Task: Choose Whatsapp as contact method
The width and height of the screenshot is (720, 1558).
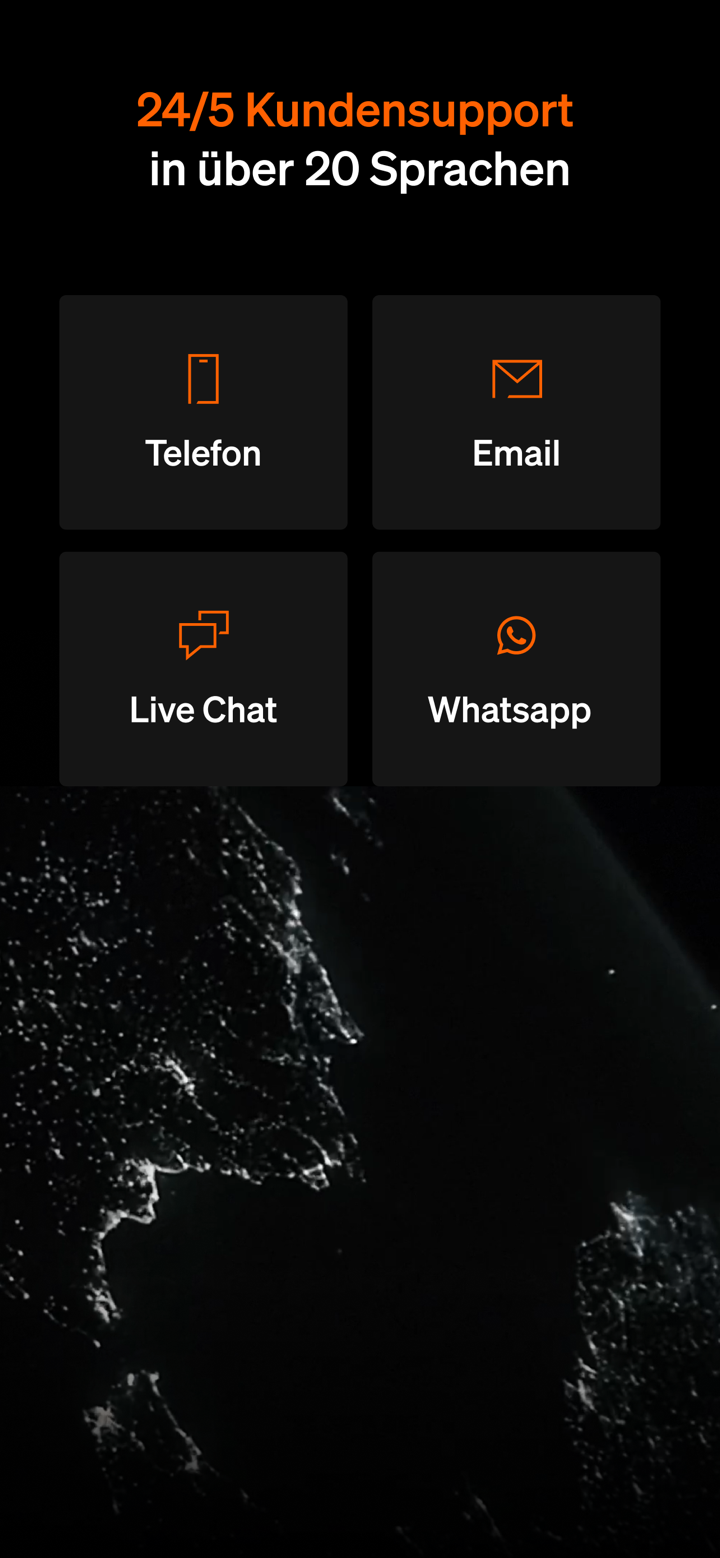Action: click(516, 667)
